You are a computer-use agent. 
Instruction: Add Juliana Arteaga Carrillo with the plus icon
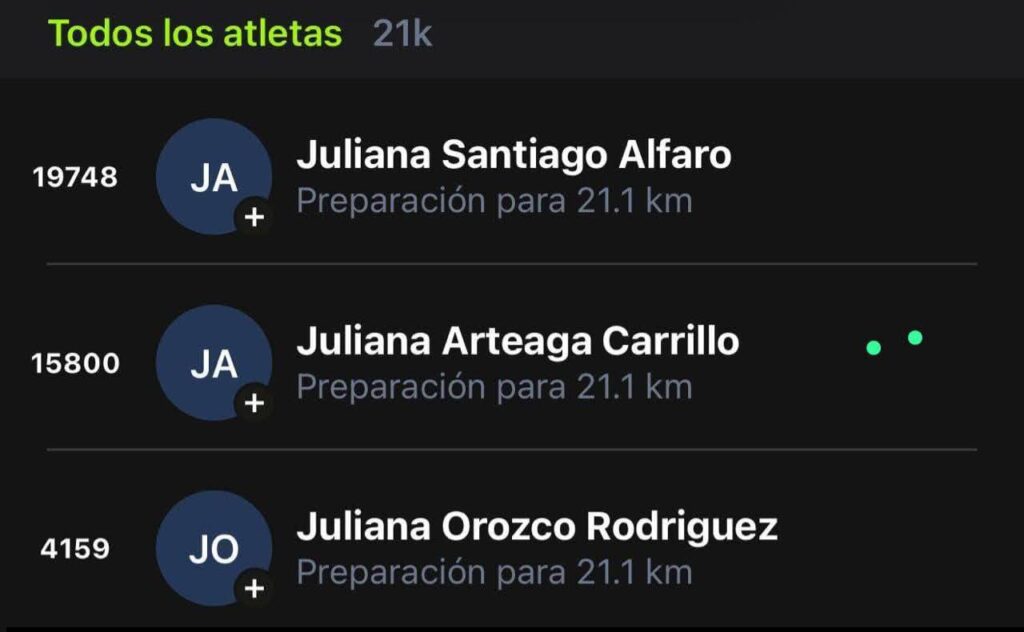pos(255,403)
